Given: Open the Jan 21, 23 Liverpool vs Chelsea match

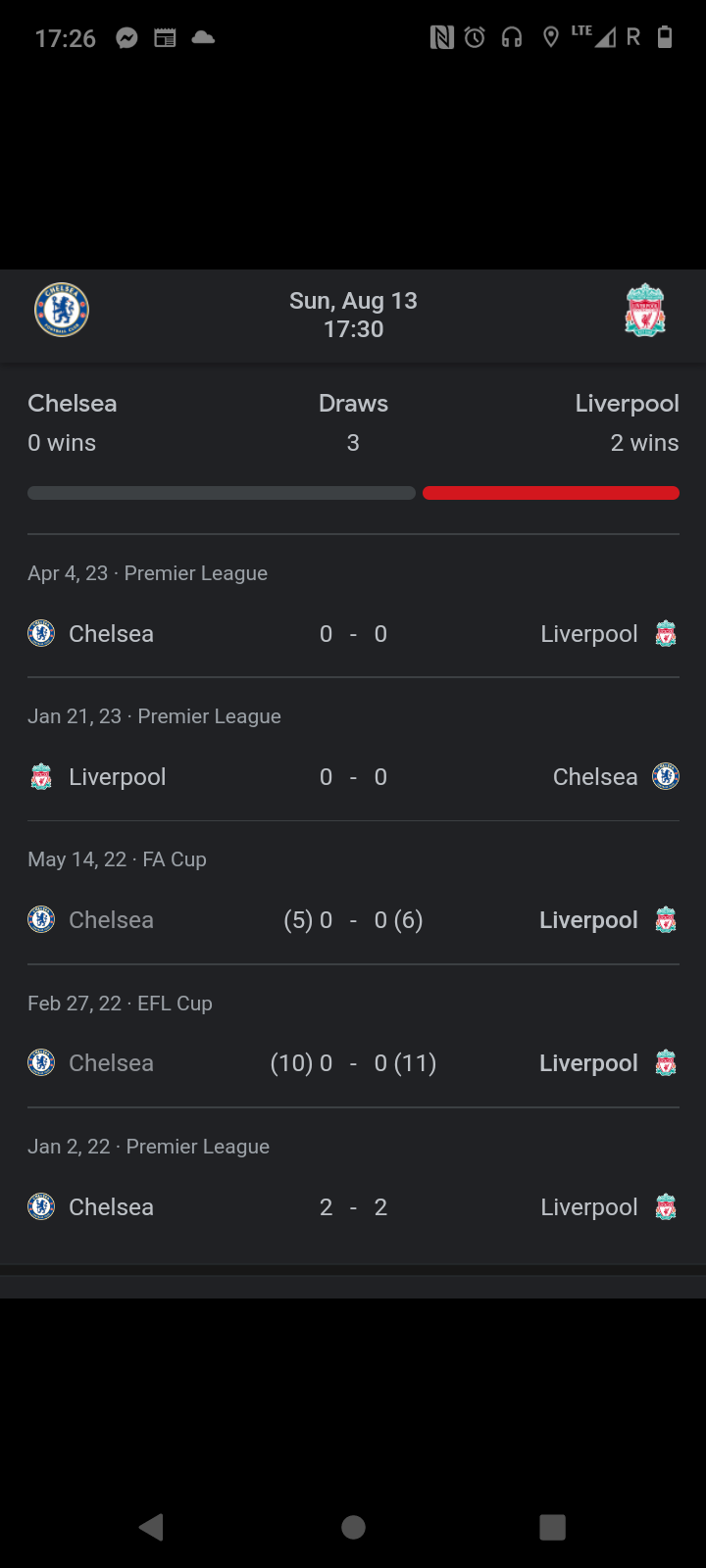Looking at the screenshot, I should click(x=353, y=750).
